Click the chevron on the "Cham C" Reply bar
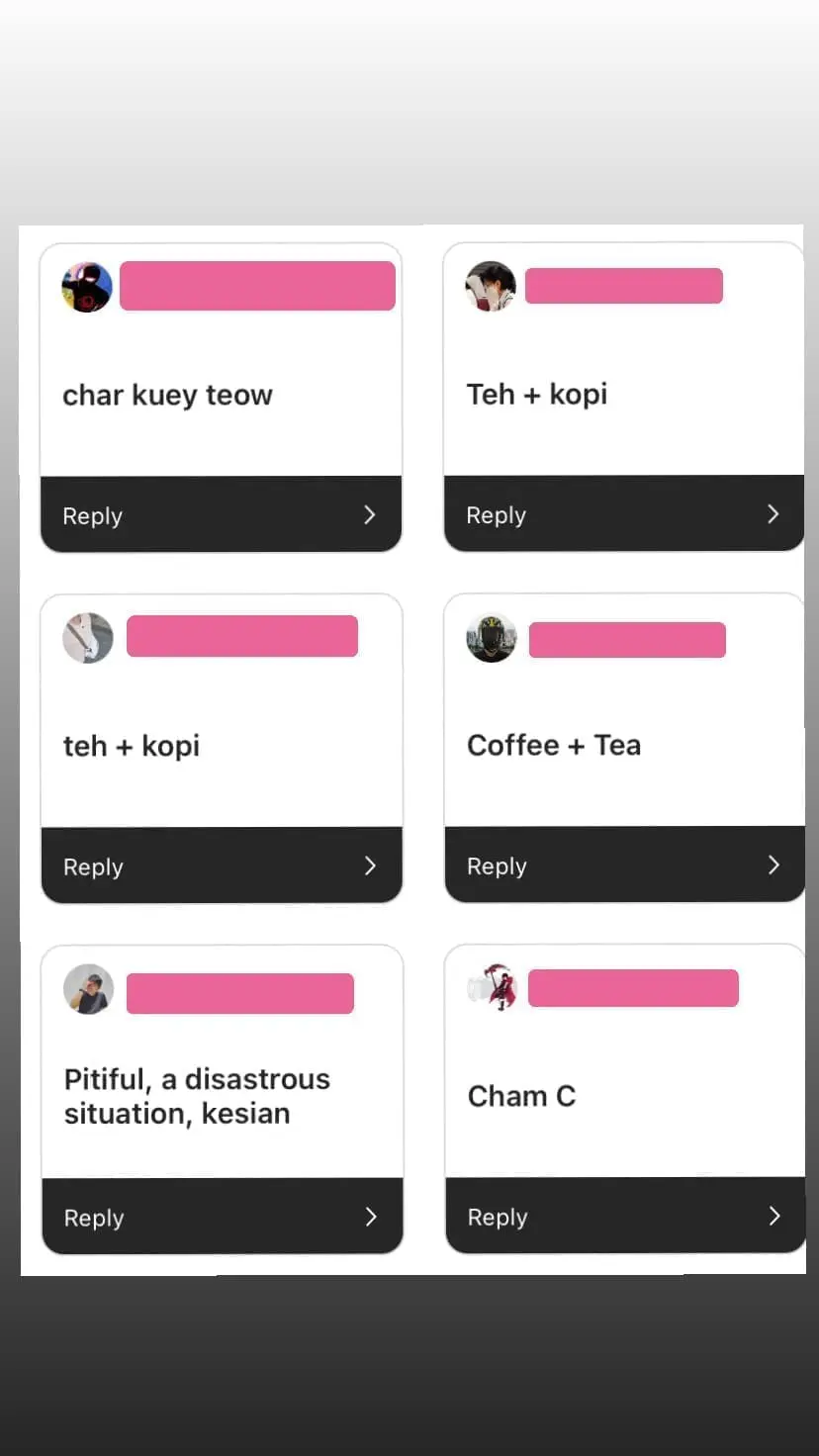819x1456 pixels. (x=773, y=1216)
